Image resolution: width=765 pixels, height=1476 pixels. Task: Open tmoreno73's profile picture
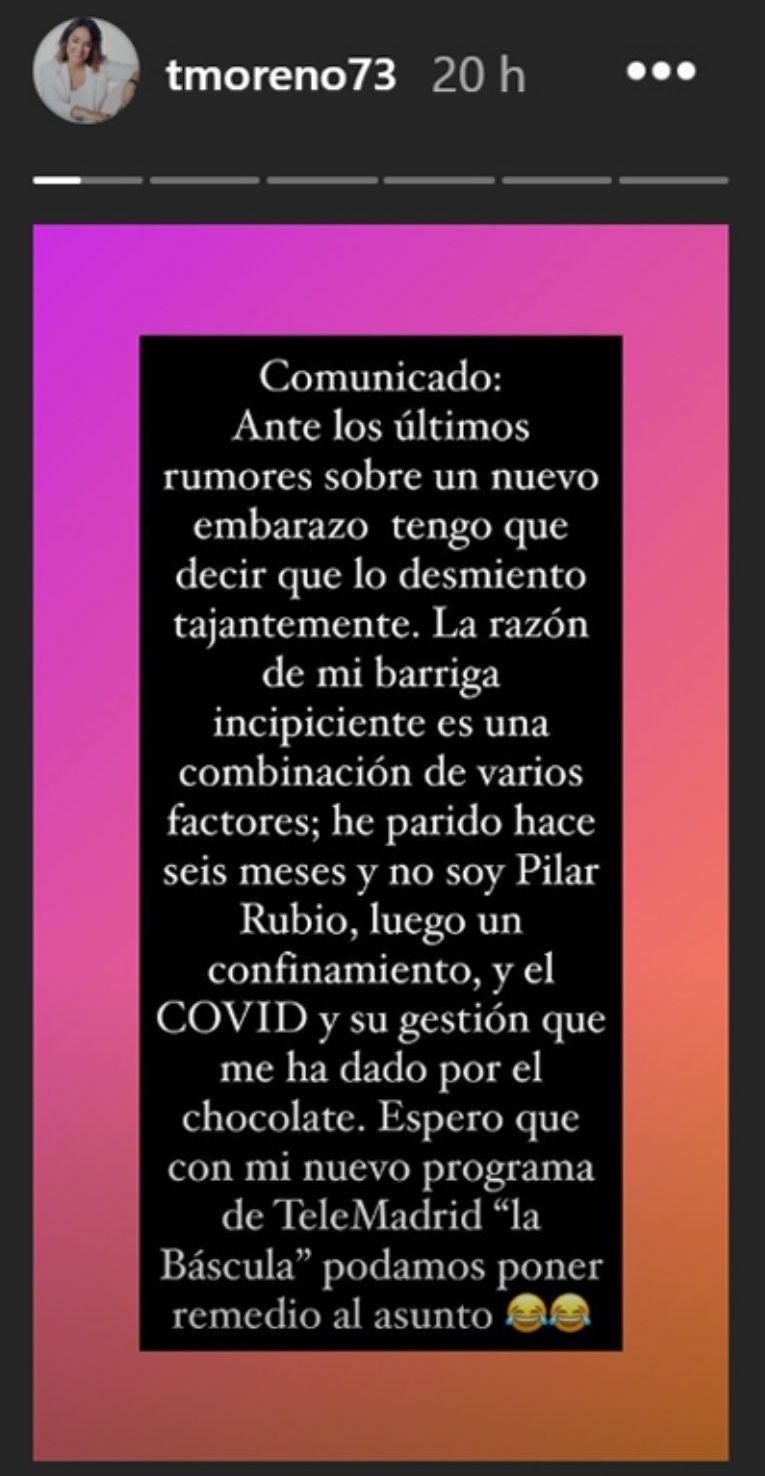click(85, 77)
